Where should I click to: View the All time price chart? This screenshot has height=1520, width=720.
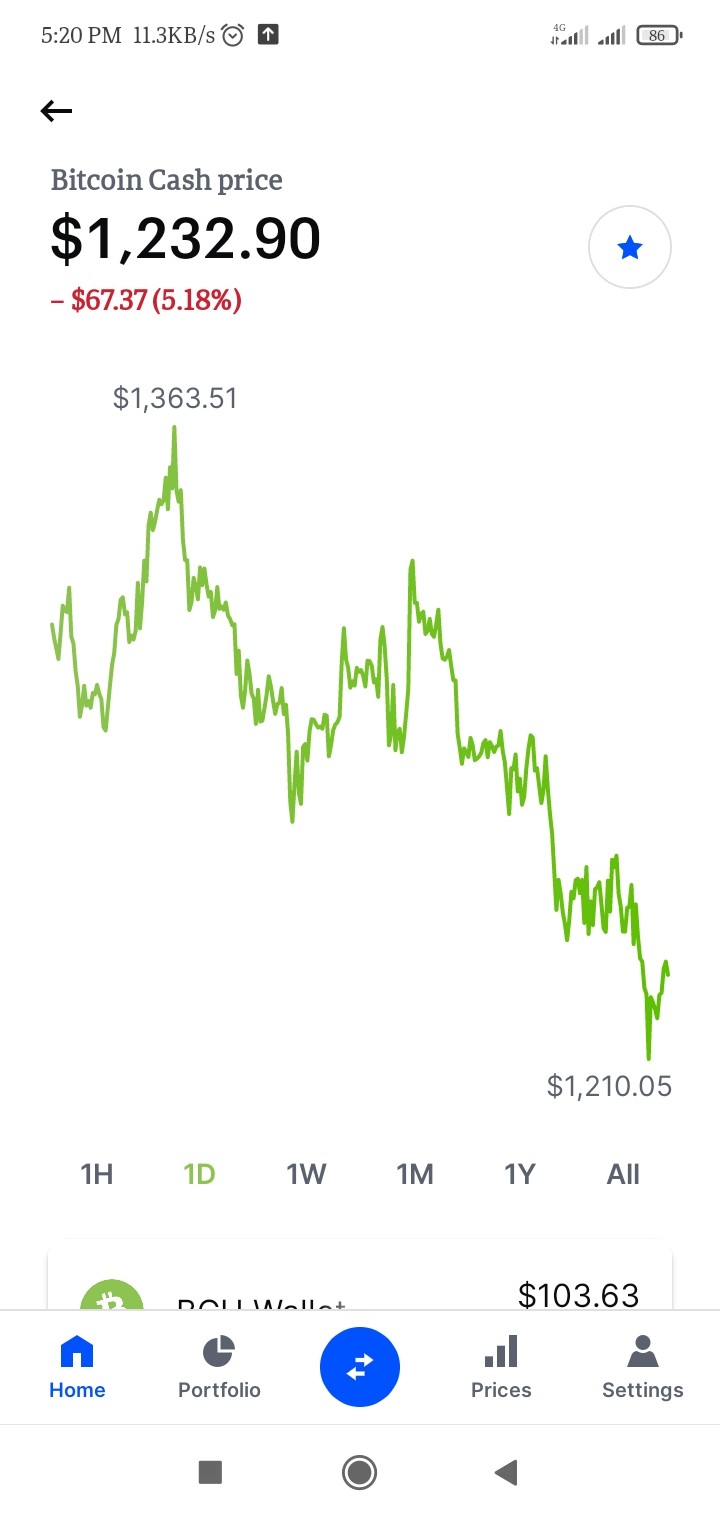tap(623, 1173)
